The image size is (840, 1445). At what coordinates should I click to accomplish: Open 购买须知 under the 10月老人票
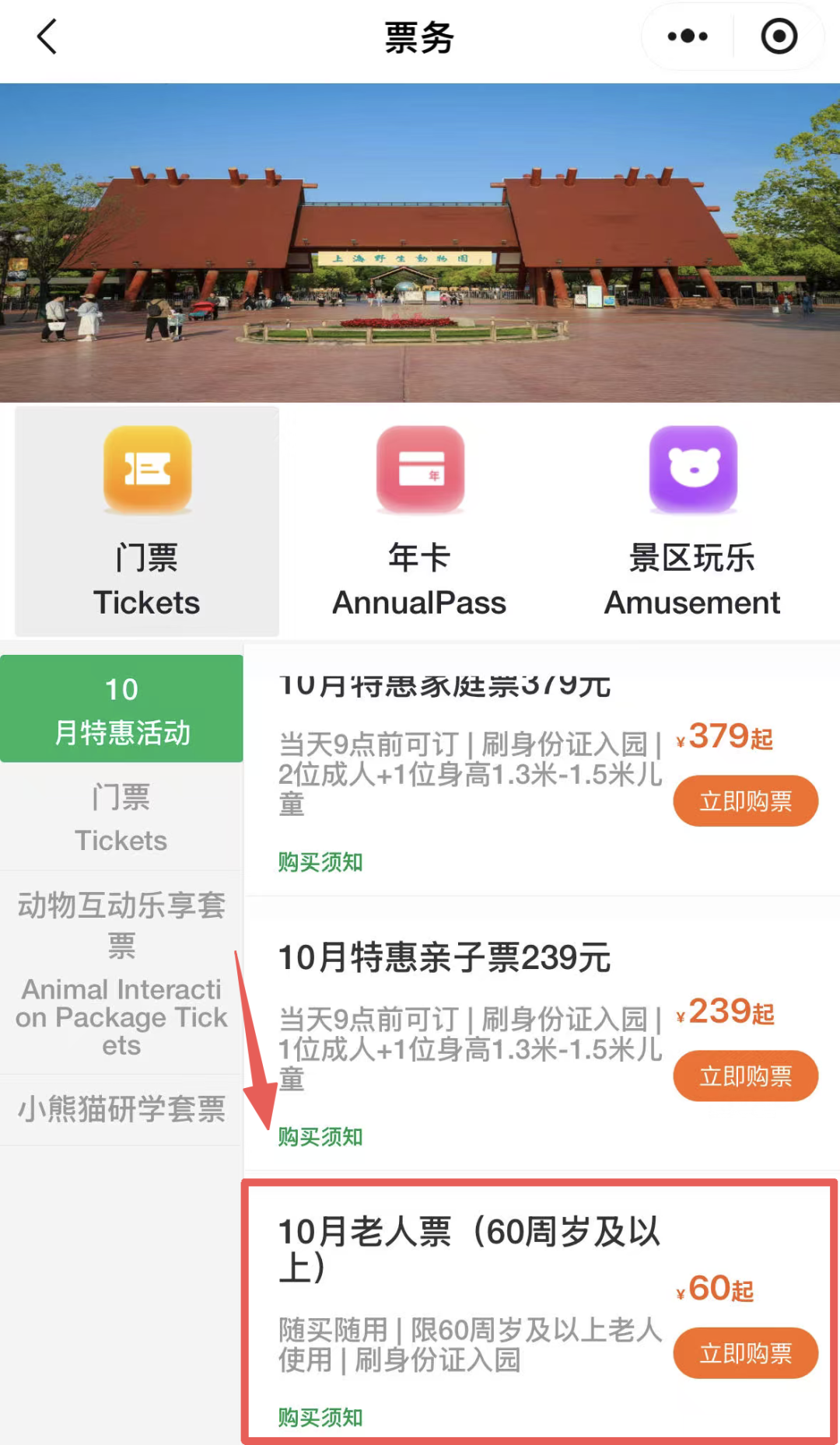(x=320, y=1417)
